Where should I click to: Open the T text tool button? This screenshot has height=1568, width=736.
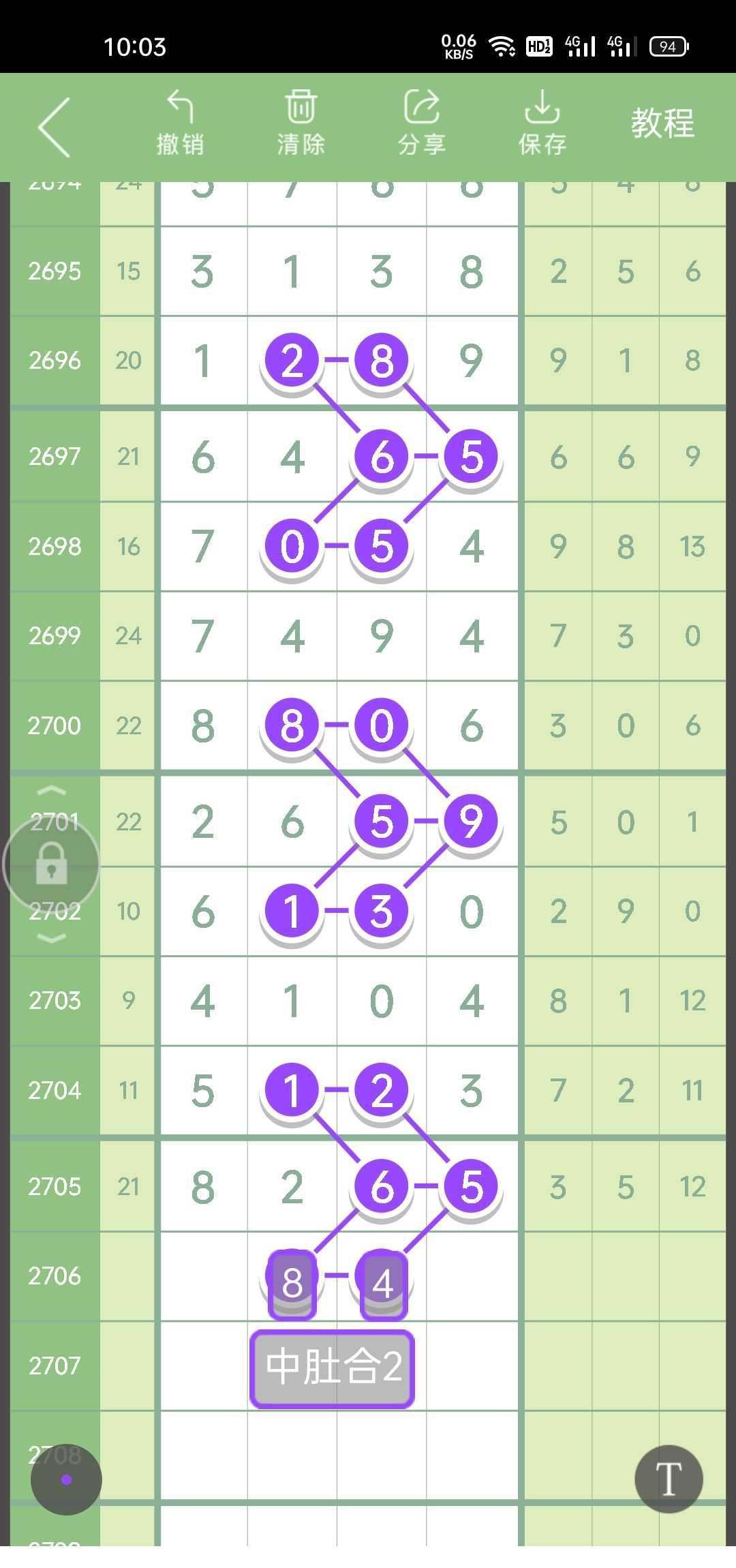tap(669, 1479)
